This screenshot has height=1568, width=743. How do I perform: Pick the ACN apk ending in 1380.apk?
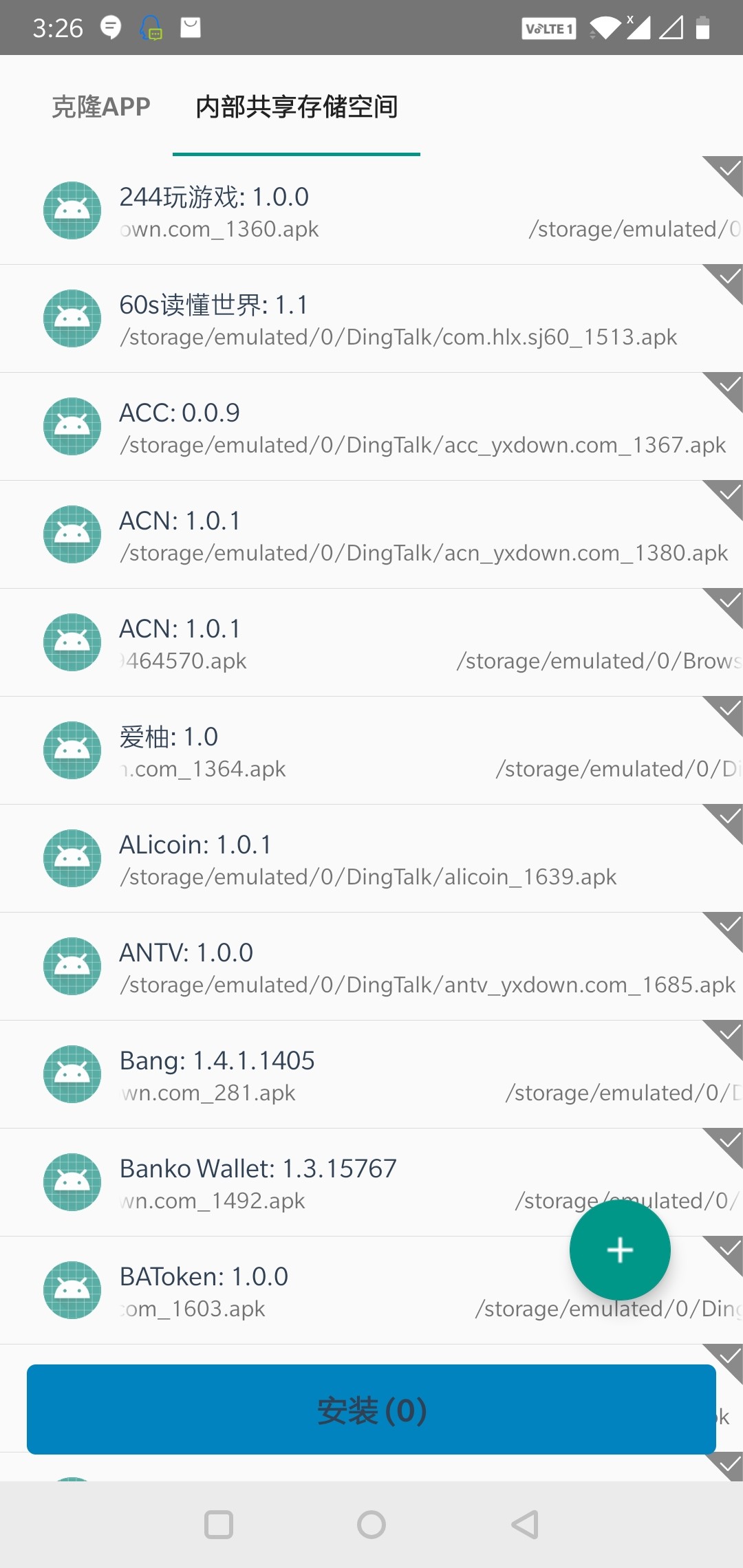pyautogui.click(x=371, y=535)
